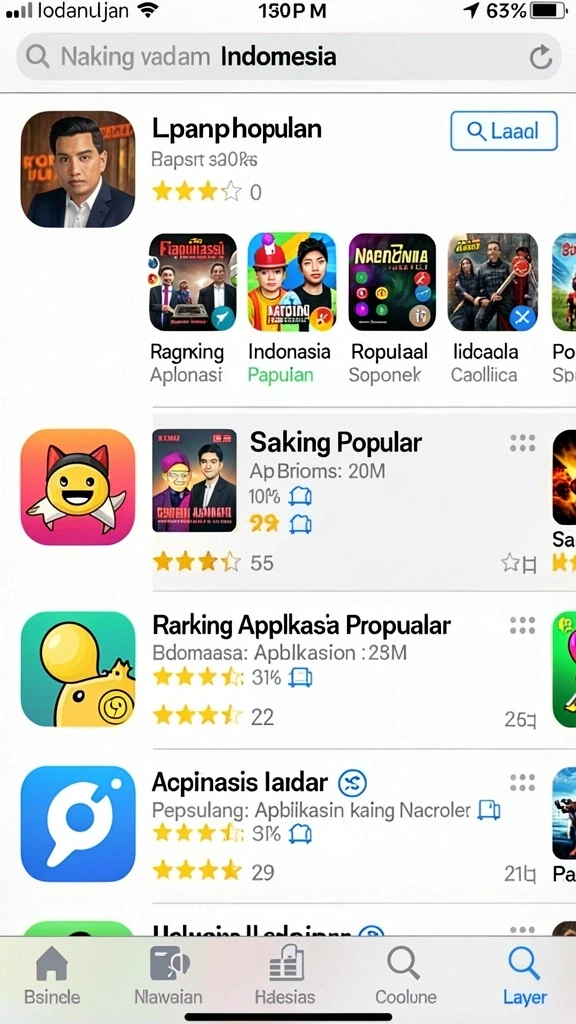Switch to the Coolune tab
Viewport: 576px width, 1024px height.
[x=405, y=975]
